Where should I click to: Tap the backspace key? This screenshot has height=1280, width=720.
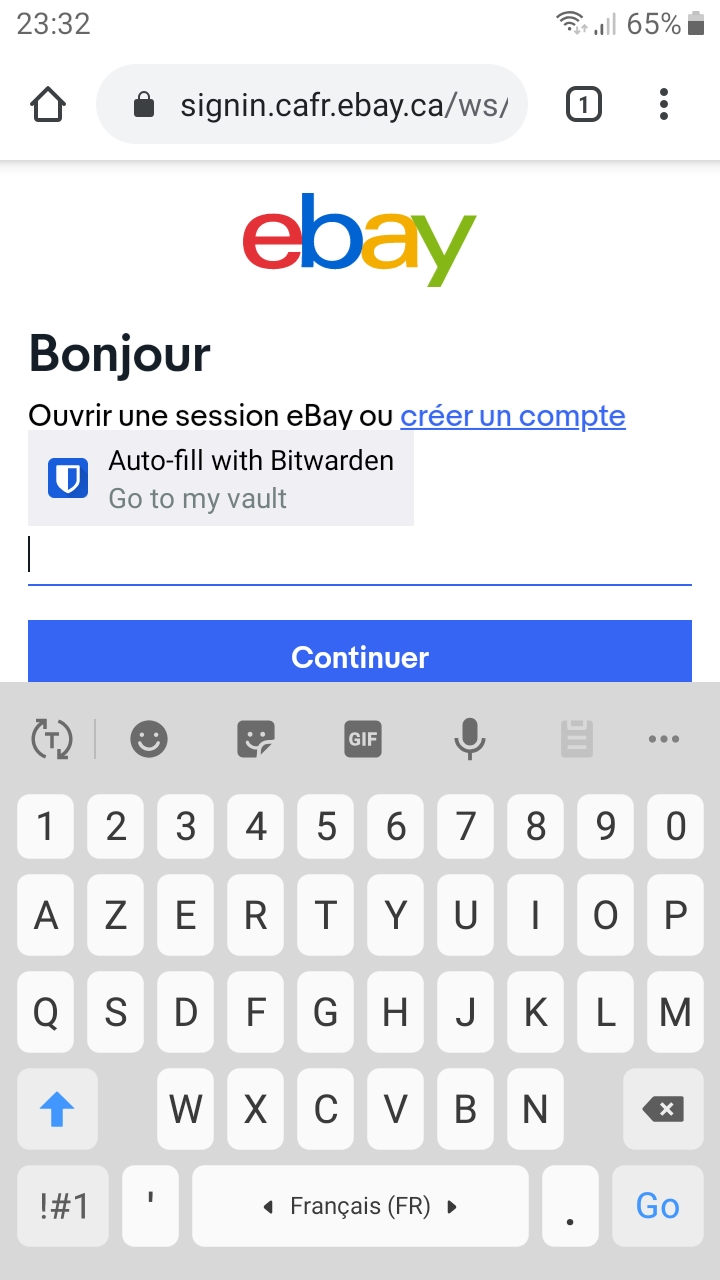click(x=662, y=1108)
